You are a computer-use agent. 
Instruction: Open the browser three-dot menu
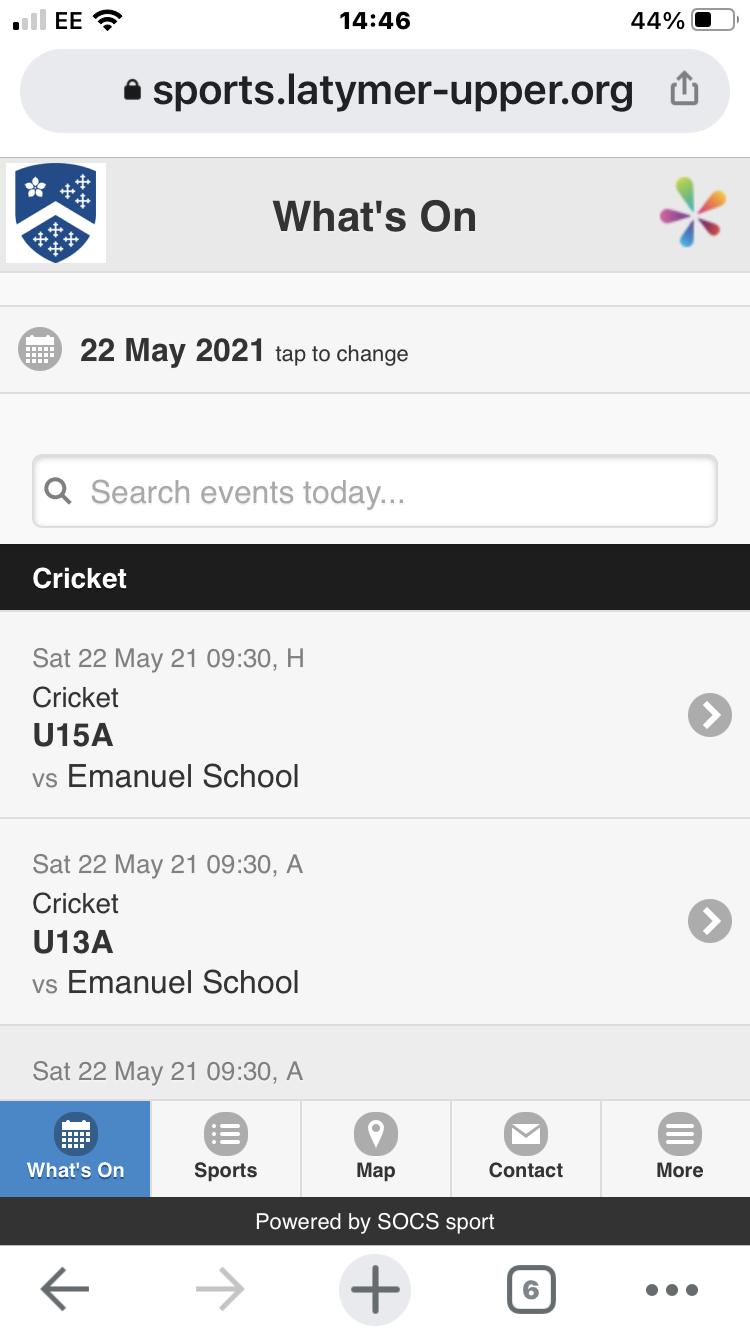[x=671, y=1290]
